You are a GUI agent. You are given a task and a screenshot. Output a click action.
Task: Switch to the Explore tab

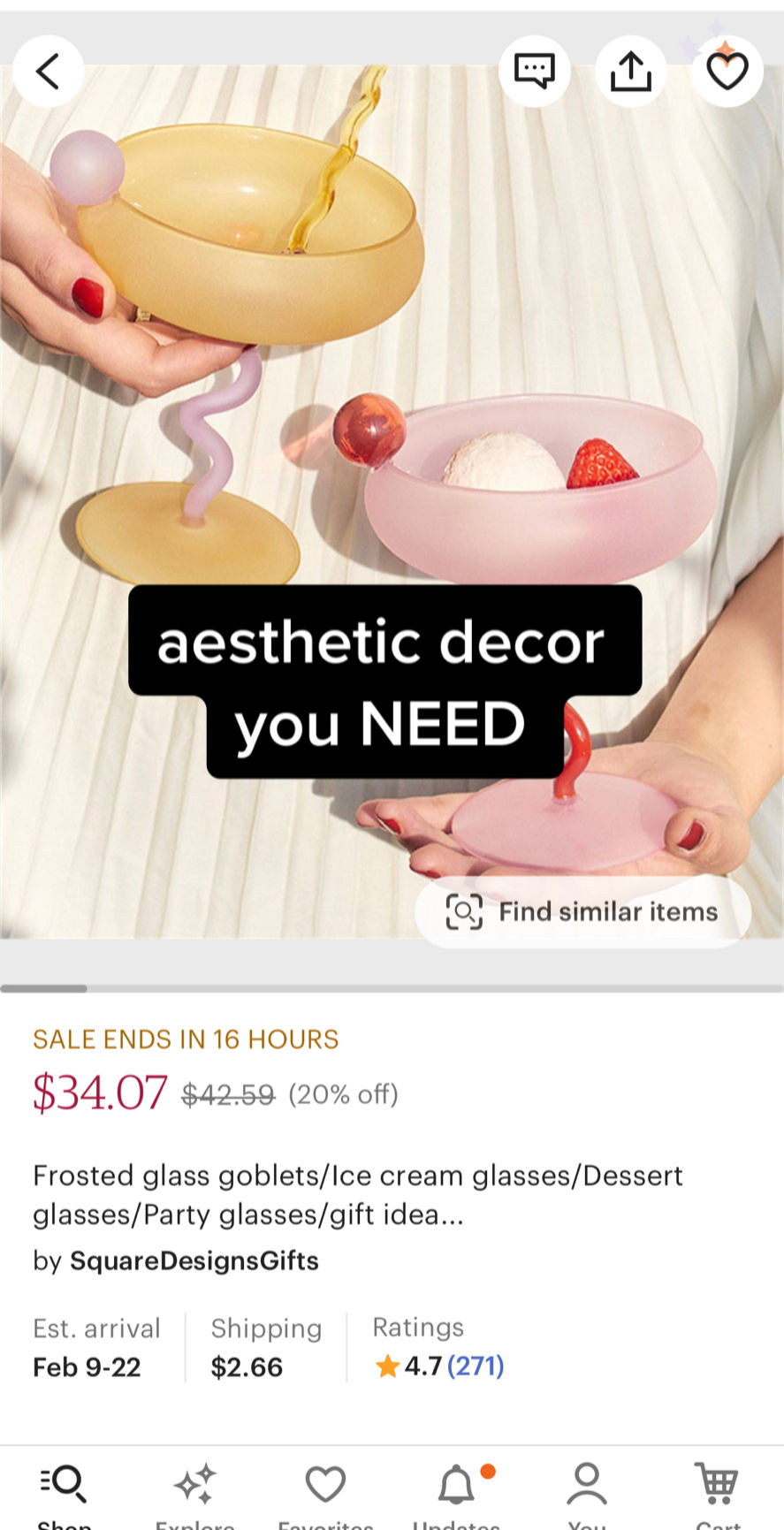pos(194,1494)
